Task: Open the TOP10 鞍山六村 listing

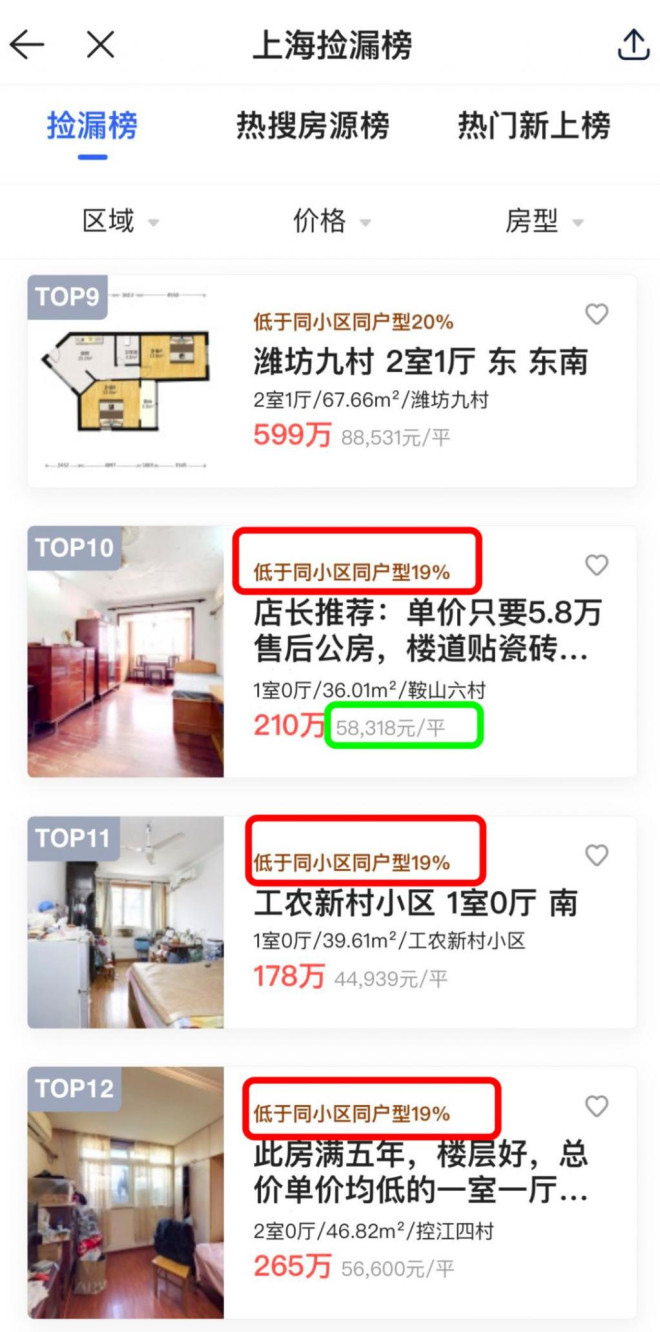Action: (420, 630)
